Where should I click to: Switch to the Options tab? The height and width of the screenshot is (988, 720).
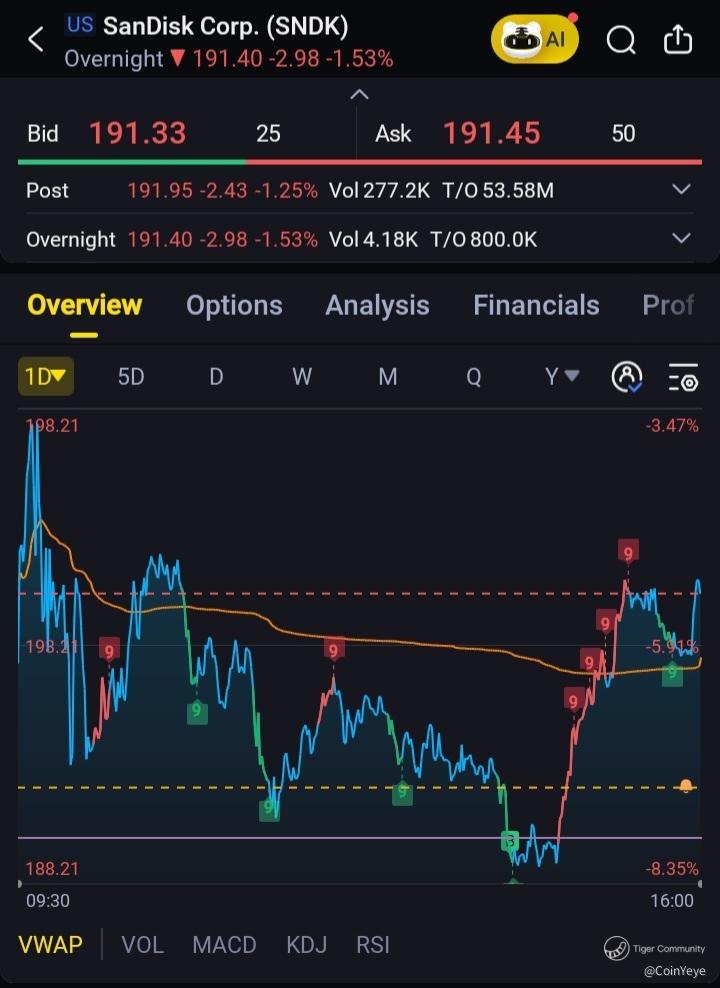(234, 306)
